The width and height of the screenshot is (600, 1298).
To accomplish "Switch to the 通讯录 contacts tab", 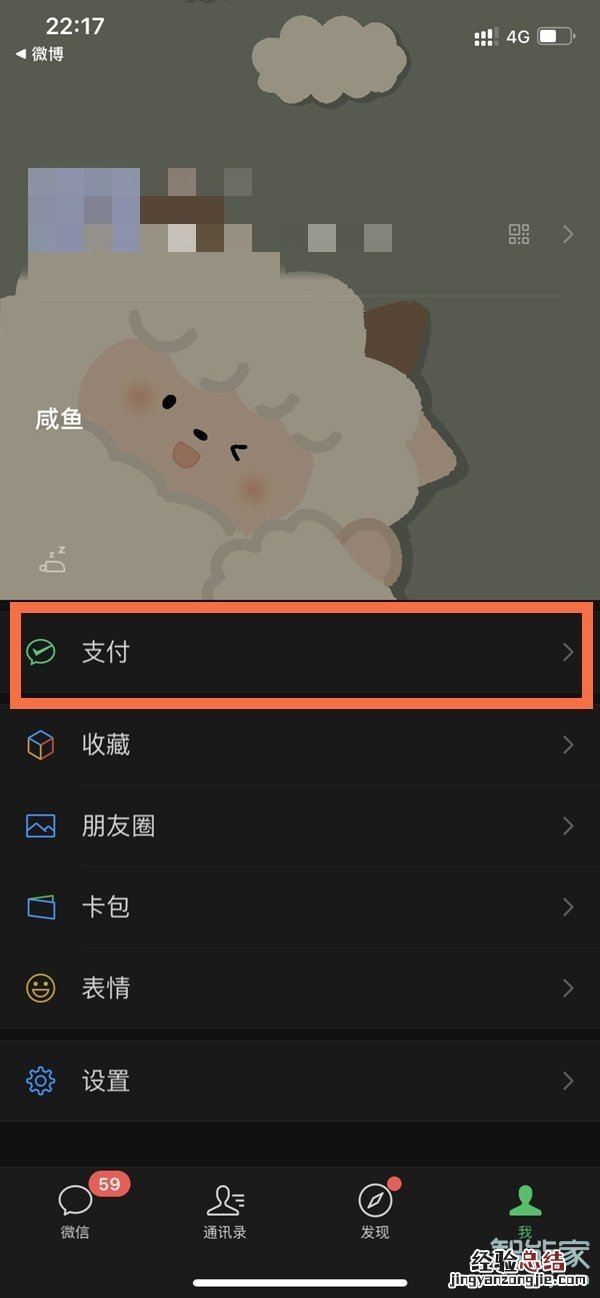I will coord(225,1210).
